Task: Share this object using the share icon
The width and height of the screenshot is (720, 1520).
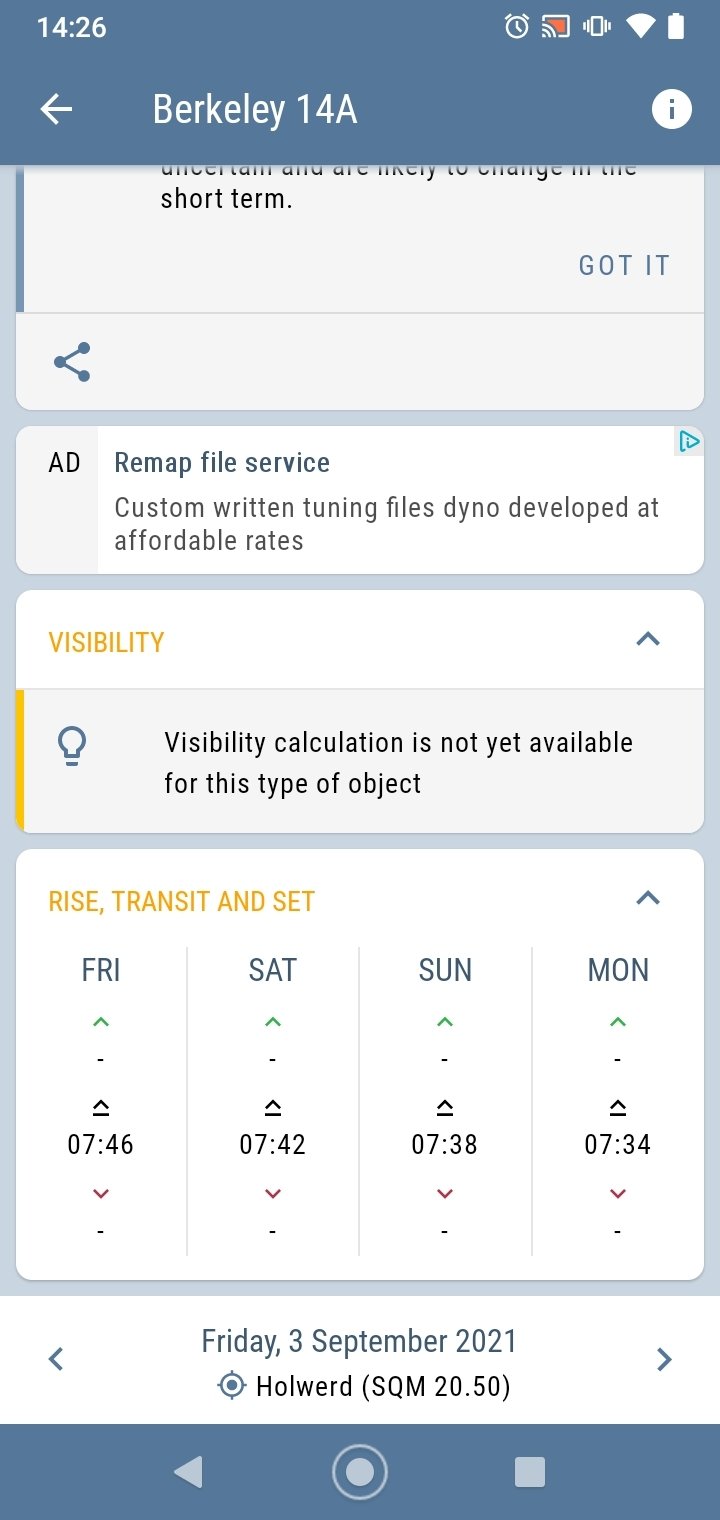Action: [x=72, y=362]
